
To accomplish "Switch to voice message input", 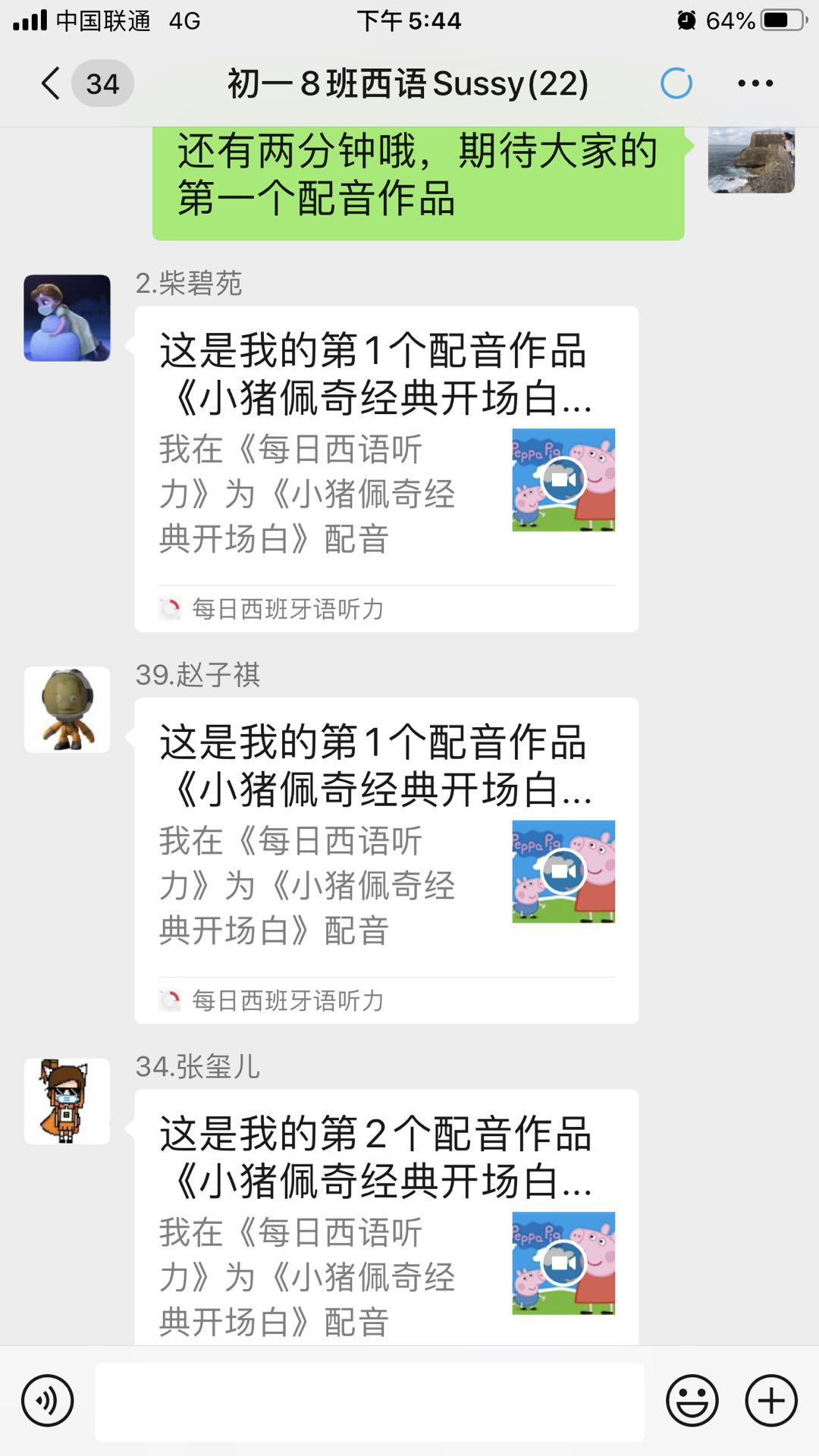I will point(48,1401).
